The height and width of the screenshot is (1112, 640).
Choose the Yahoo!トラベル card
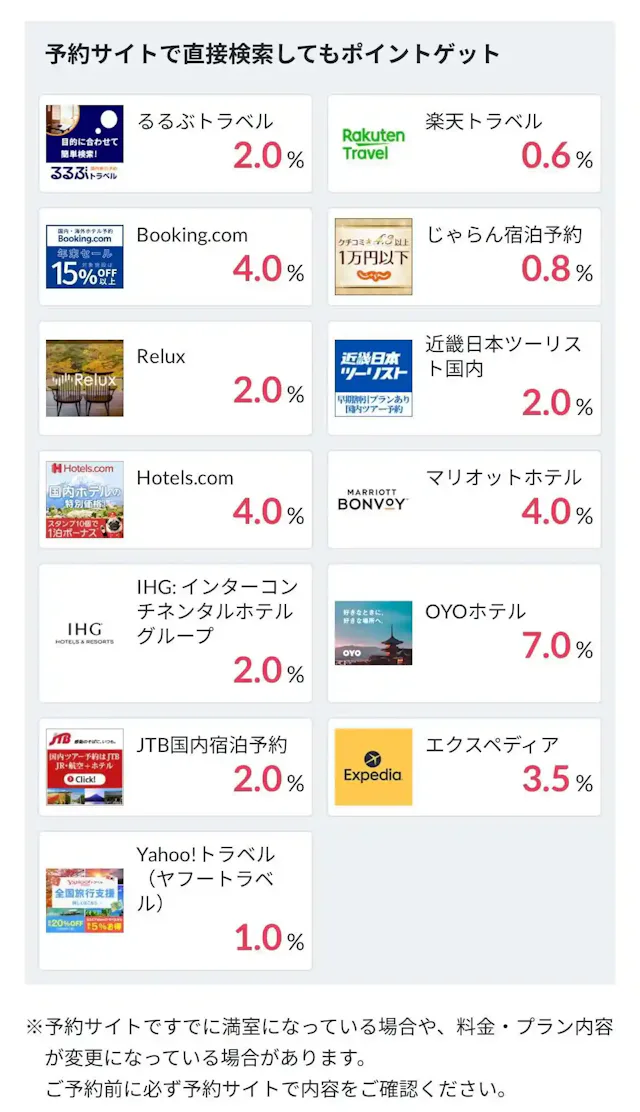175,900
